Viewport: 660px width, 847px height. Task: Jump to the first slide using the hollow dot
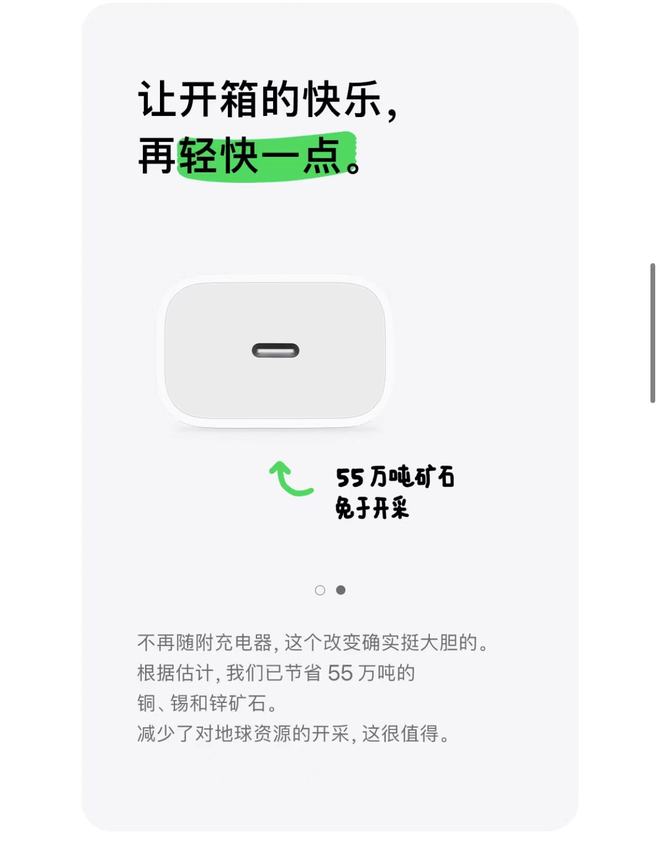pyautogui.click(x=320, y=590)
